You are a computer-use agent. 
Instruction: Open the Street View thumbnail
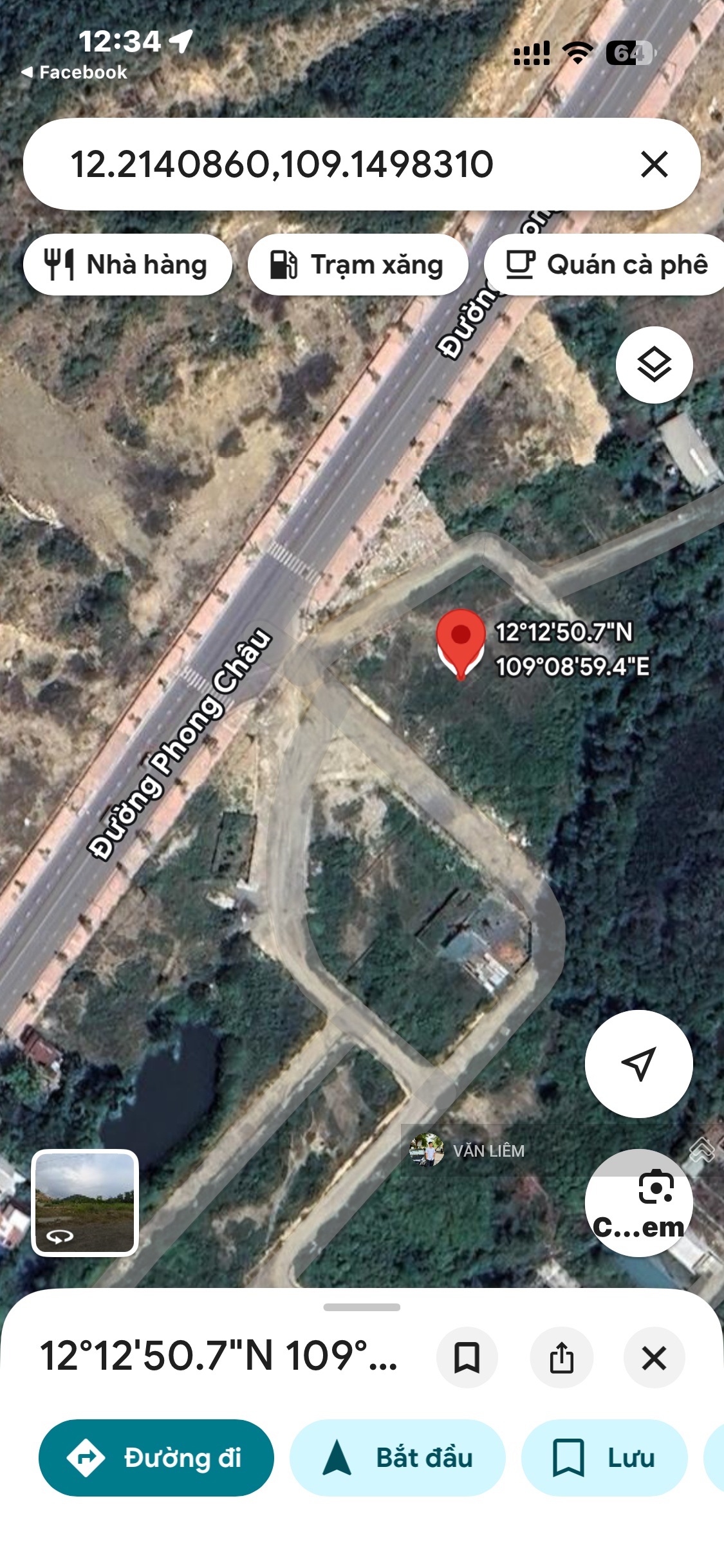click(x=85, y=1202)
